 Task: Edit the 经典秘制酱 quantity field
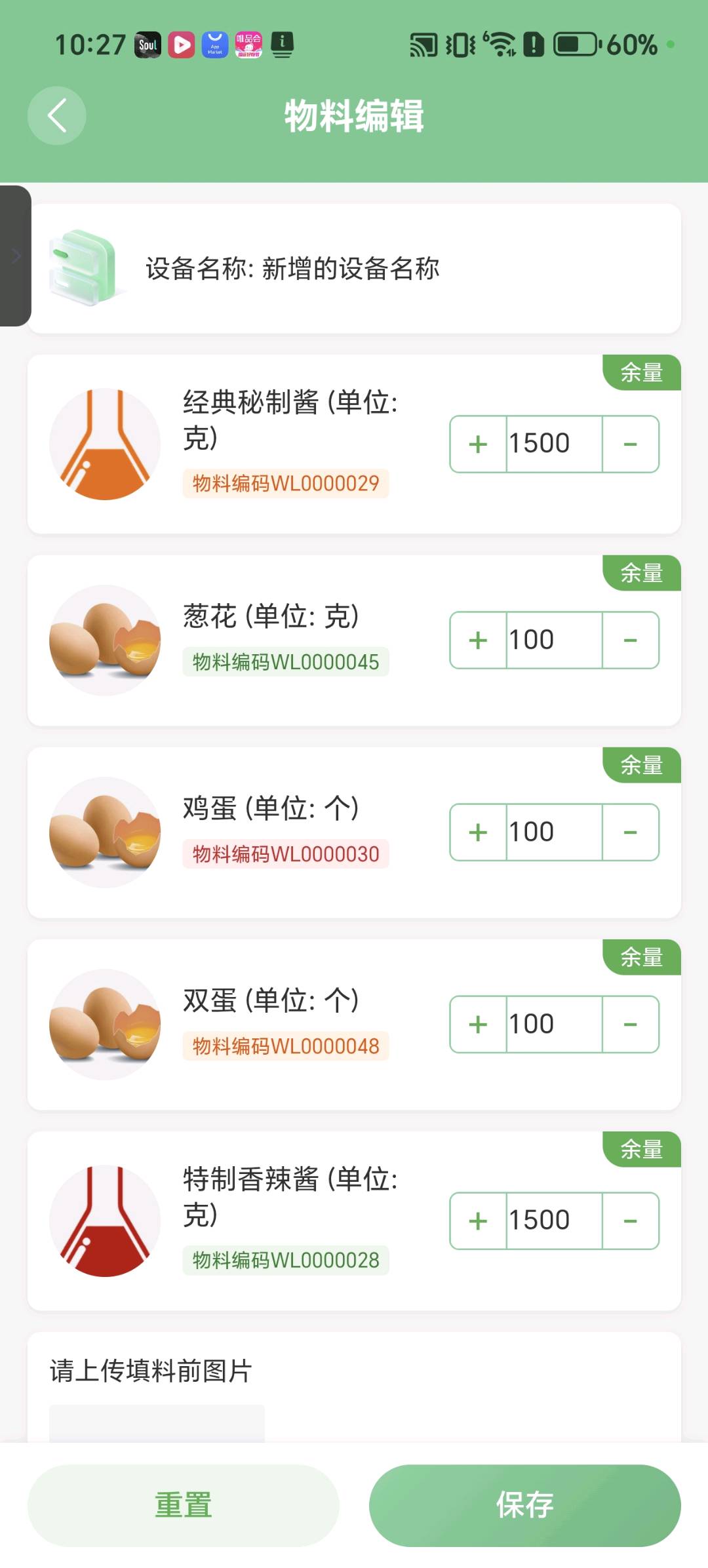(x=554, y=444)
